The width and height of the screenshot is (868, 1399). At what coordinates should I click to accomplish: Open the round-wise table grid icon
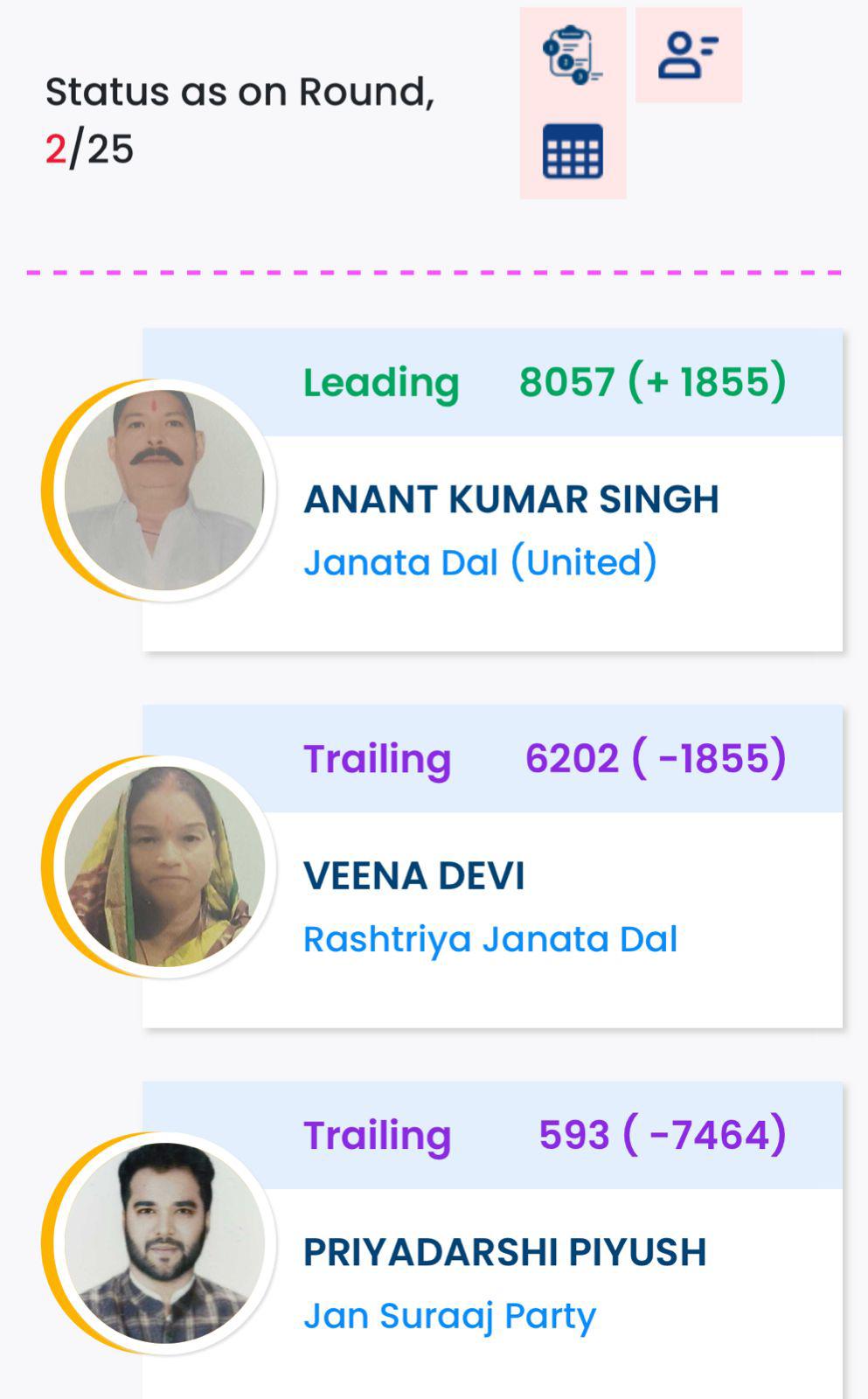click(573, 151)
